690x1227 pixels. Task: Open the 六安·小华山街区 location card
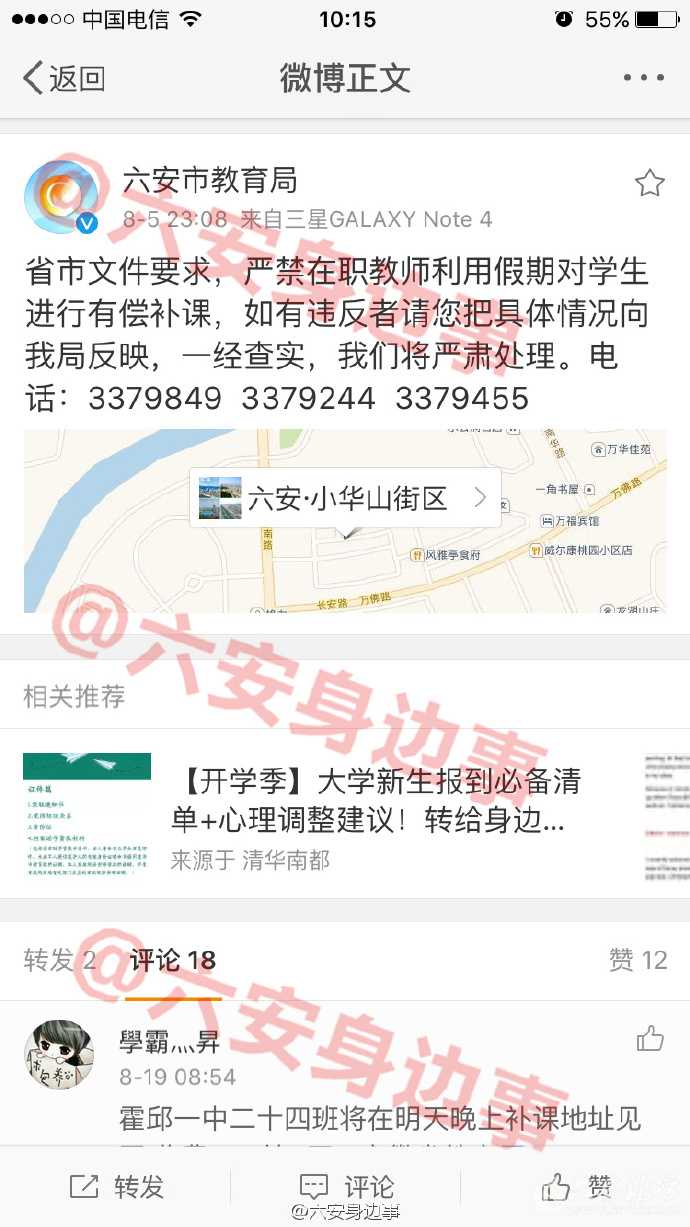point(345,498)
